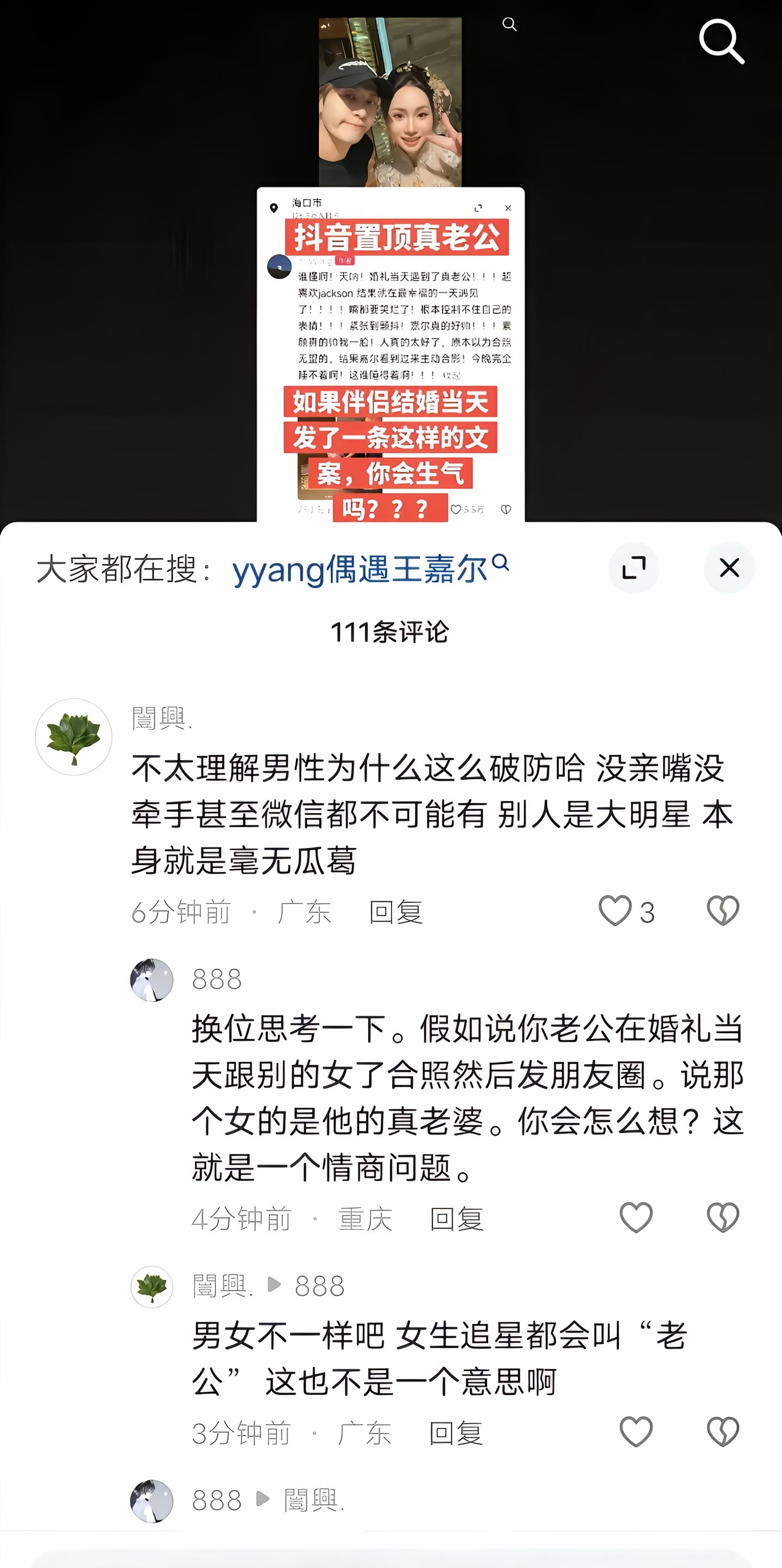This screenshot has width=782, height=1568.
Task: Dislike 888's reply starting with 换位思考一下
Action: pos(723,1218)
